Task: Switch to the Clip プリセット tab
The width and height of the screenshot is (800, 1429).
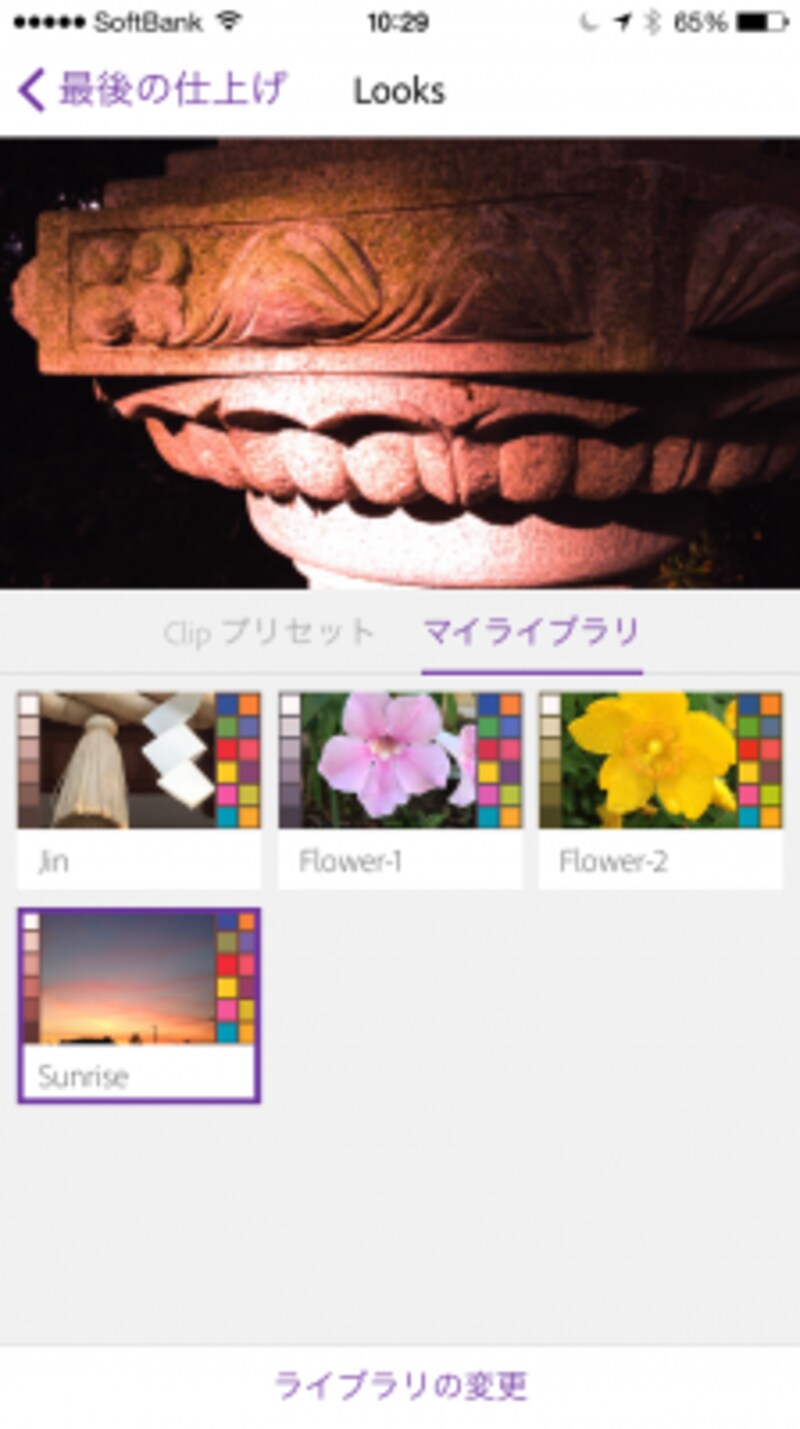Action: [x=268, y=630]
